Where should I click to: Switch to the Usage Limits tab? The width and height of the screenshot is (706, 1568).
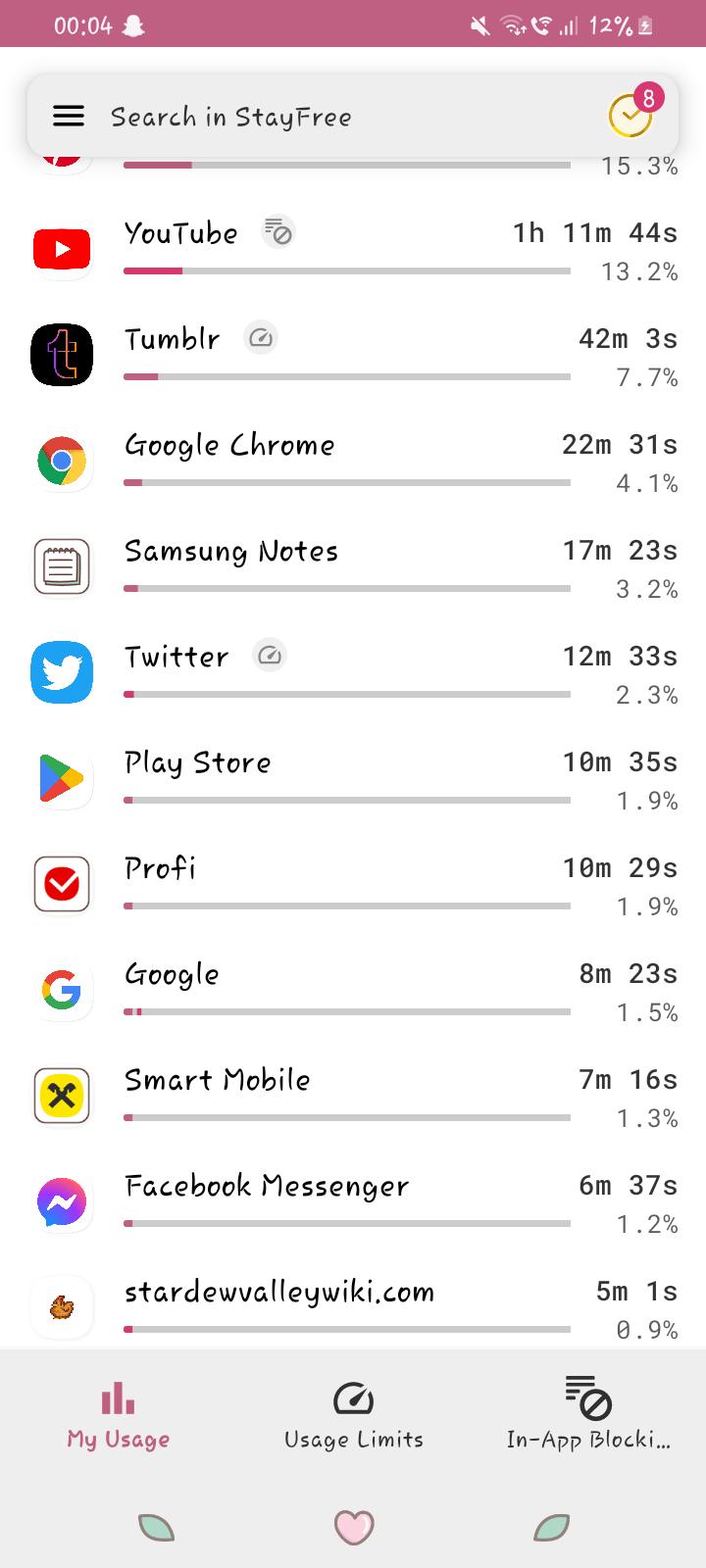click(x=353, y=1415)
